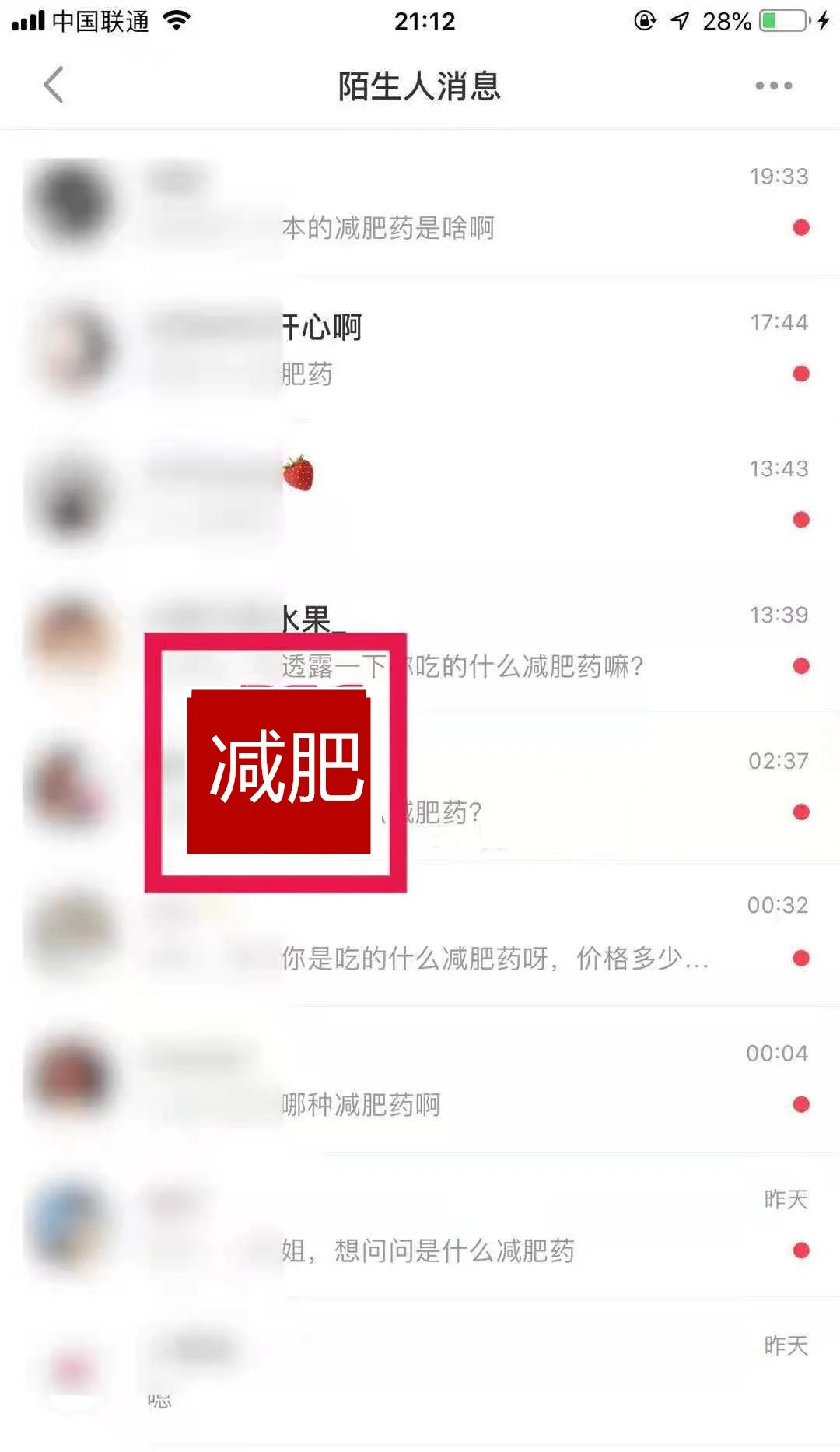The image size is (840, 1452).
Task: Open the 13:39 message asking 透露一下
Action: (420, 641)
